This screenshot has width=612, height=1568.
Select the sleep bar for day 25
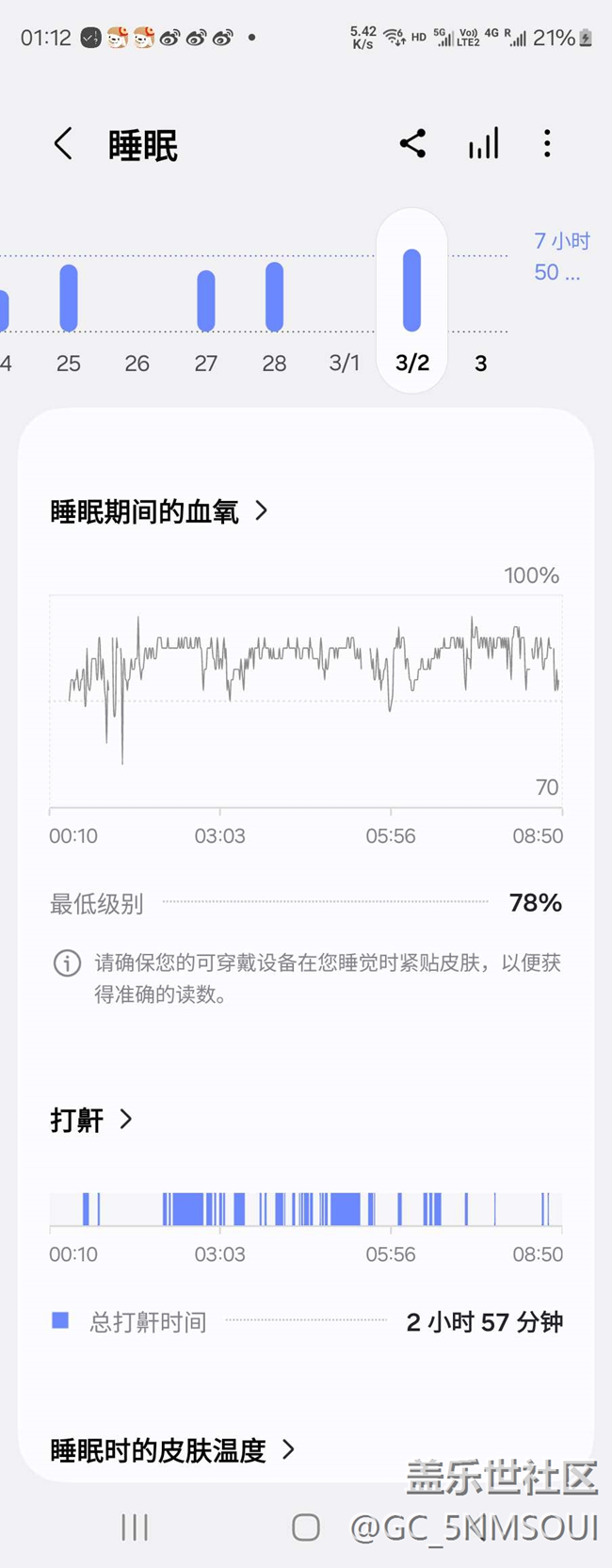69,298
